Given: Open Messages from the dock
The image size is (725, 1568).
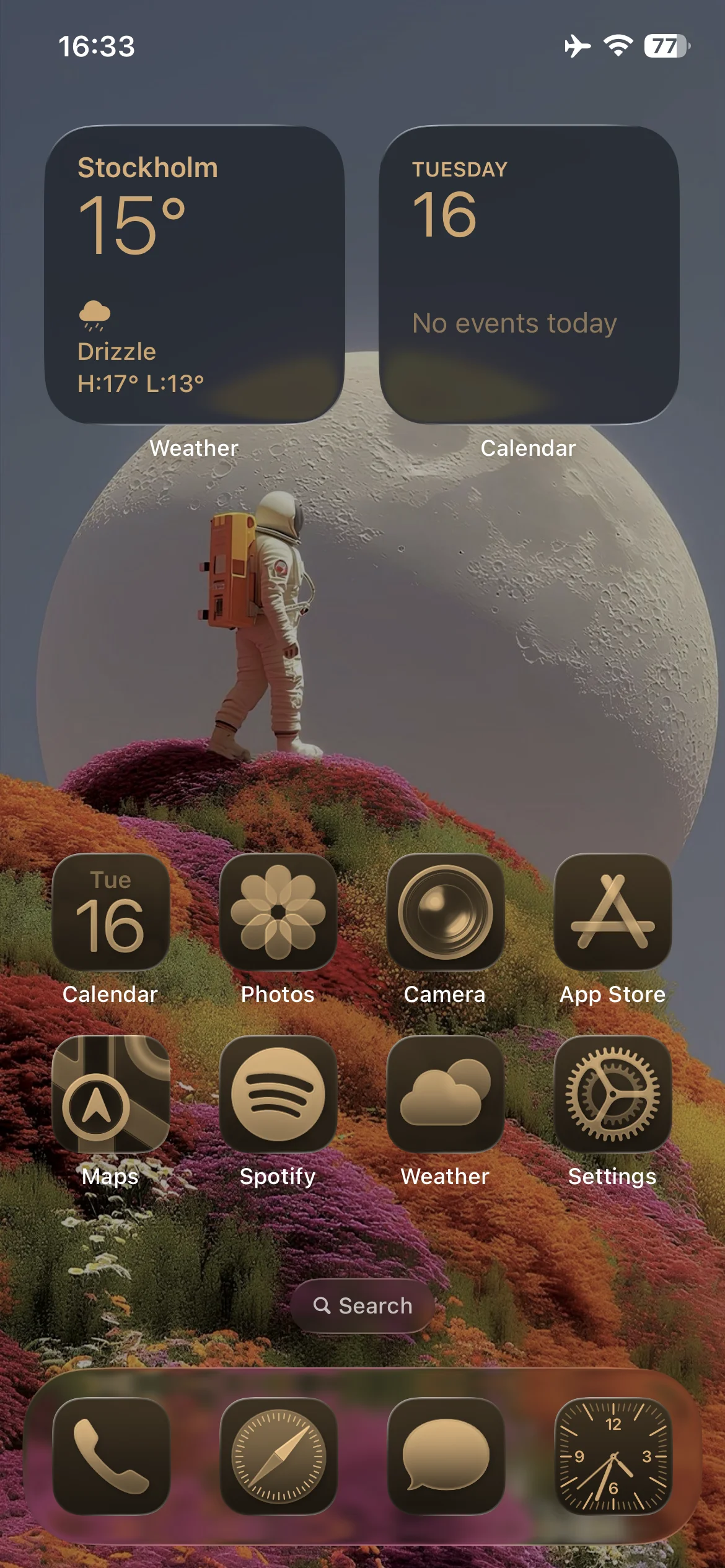Looking at the screenshot, I should [x=446, y=1456].
